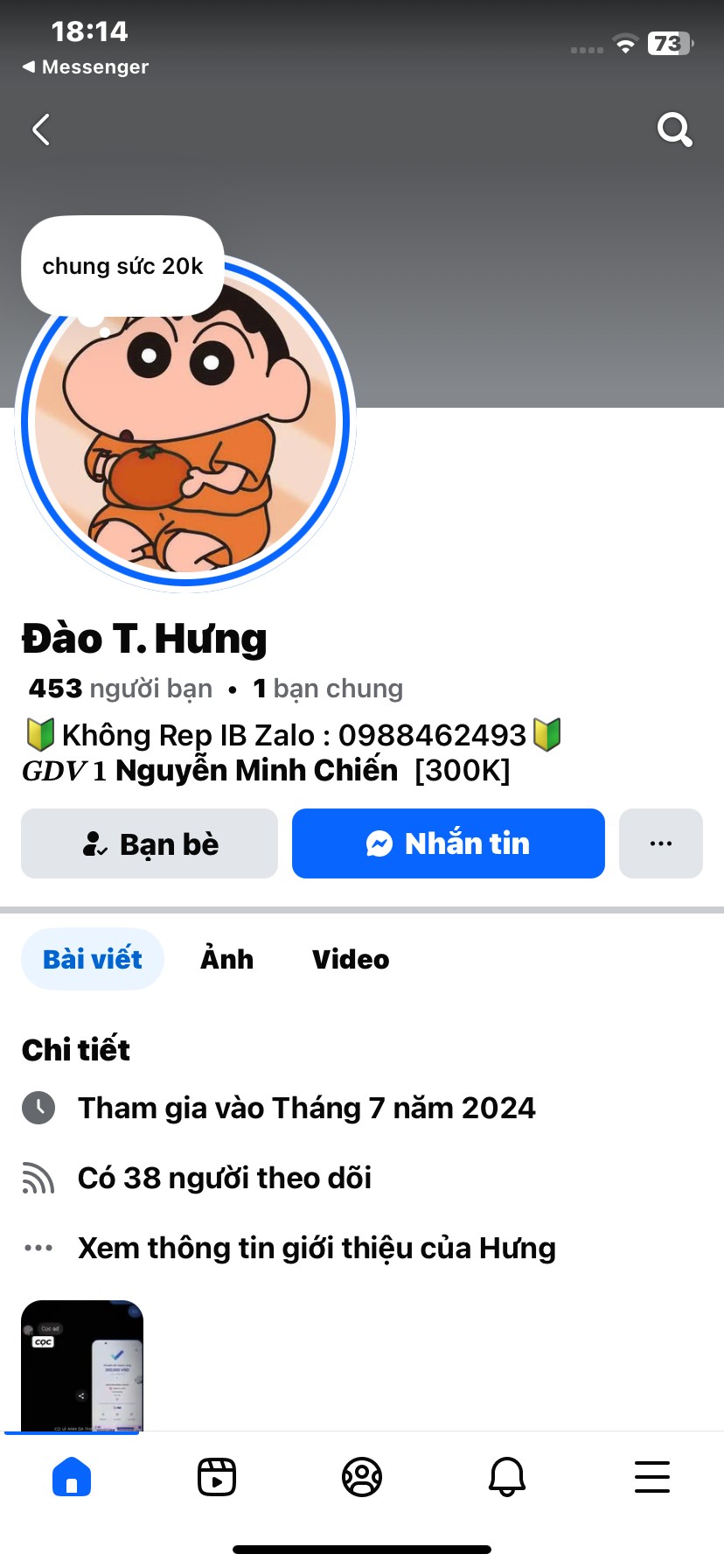Open 'Xem thông tin giới thiệu của Hưng'
Image resolution: width=724 pixels, height=1568 pixels.
click(317, 1248)
